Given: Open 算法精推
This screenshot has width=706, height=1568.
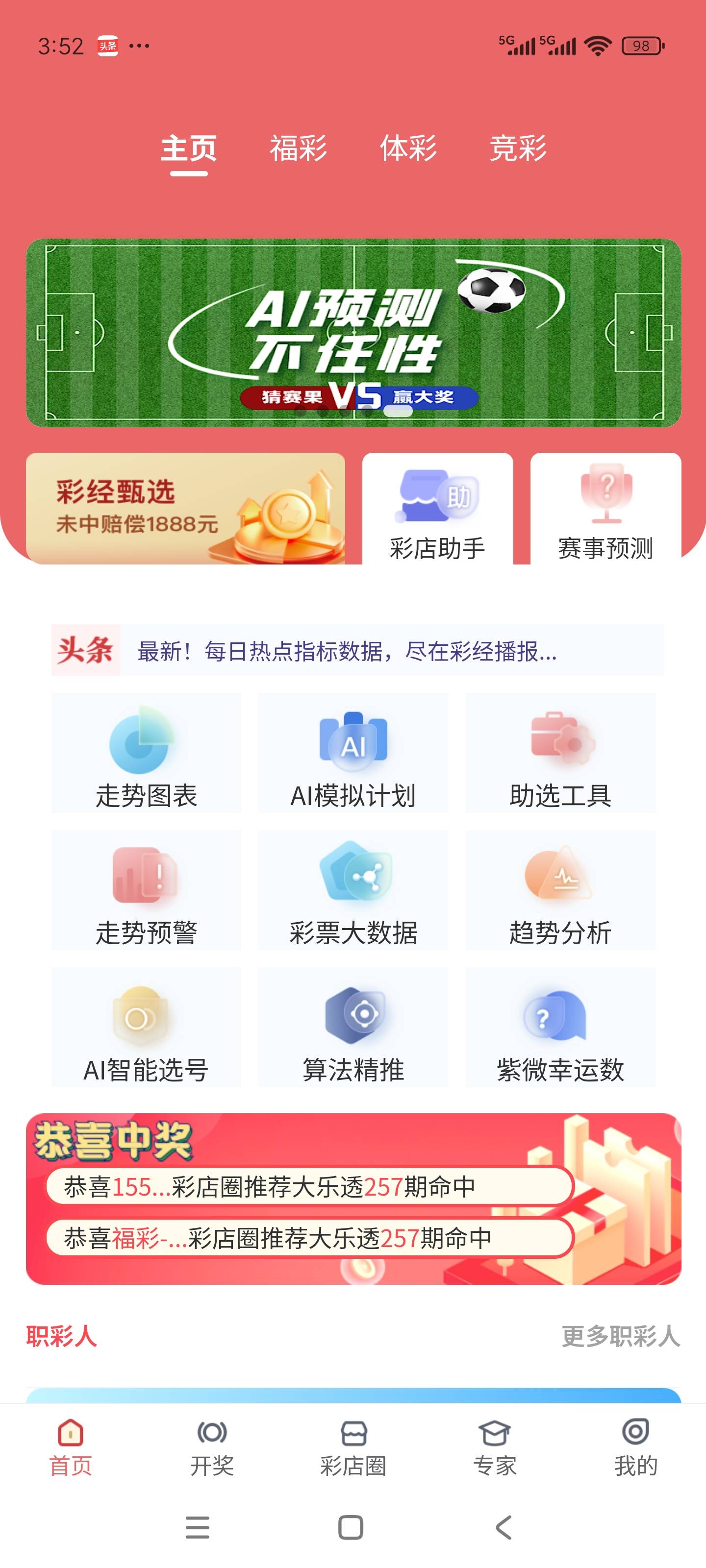Looking at the screenshot, I should click(x=353, y=1028).
